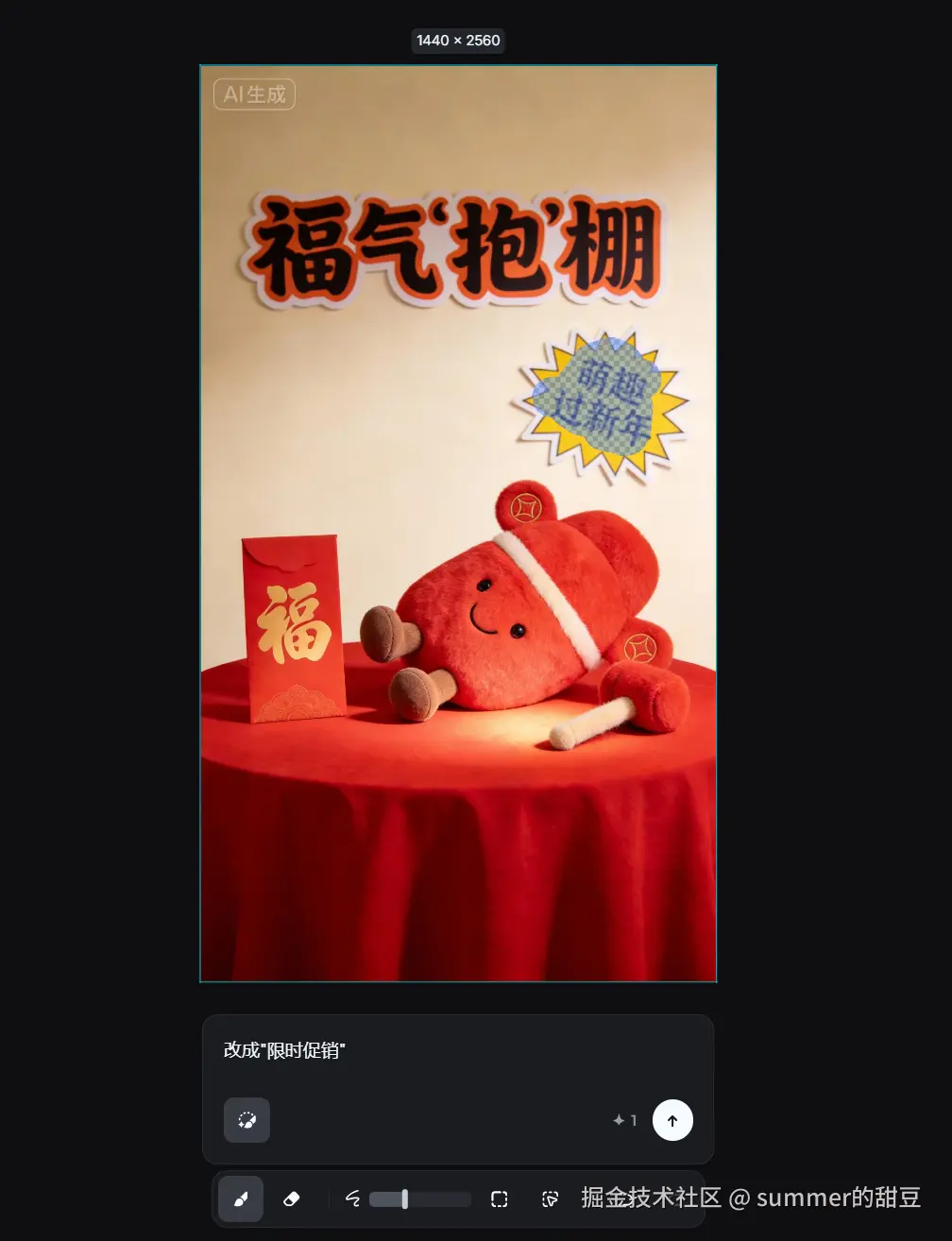Screen dimensions: 952x1241
Task: Tap the brush size slider track
Action: click(420, 1199)
